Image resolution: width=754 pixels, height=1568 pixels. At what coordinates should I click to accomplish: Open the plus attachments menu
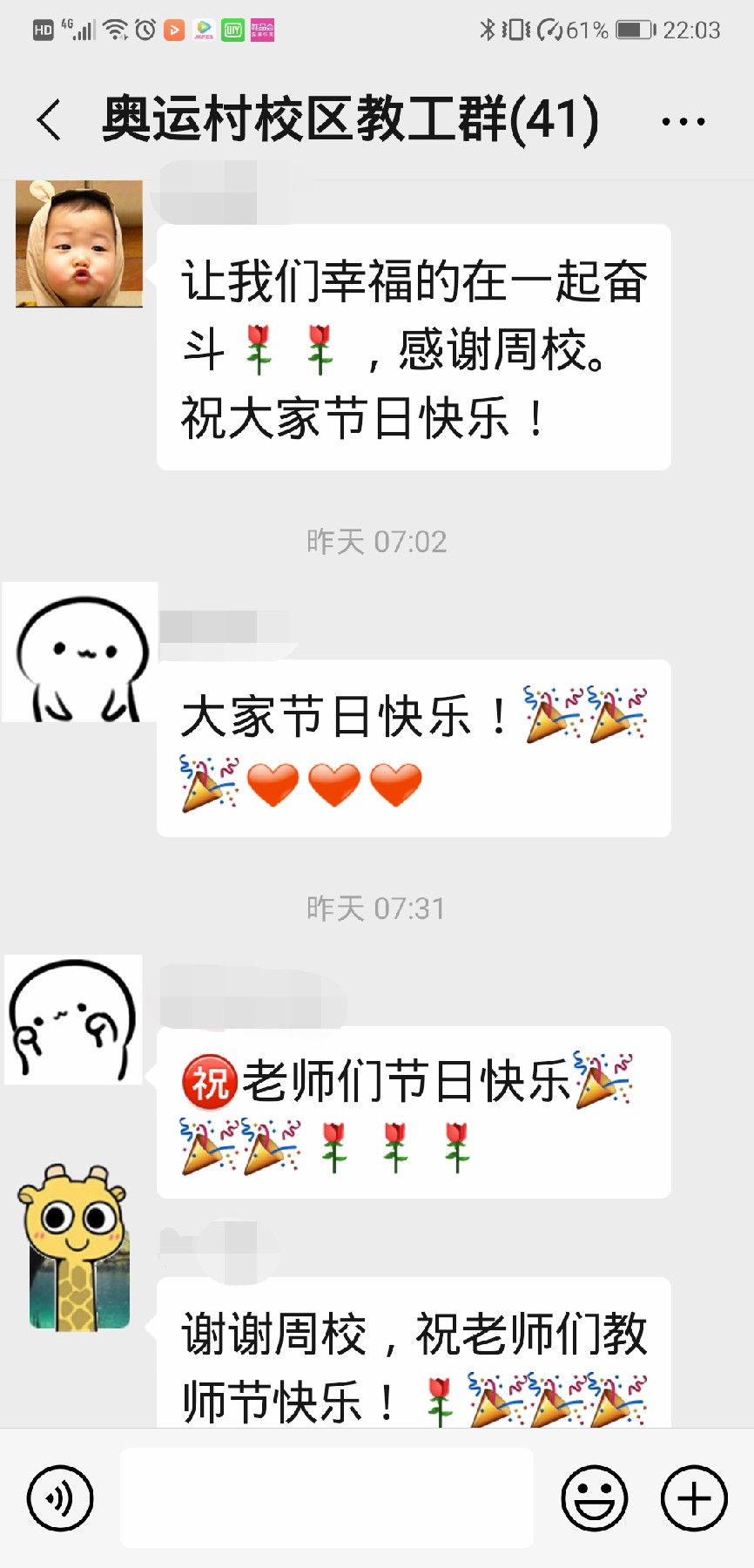694,1498
